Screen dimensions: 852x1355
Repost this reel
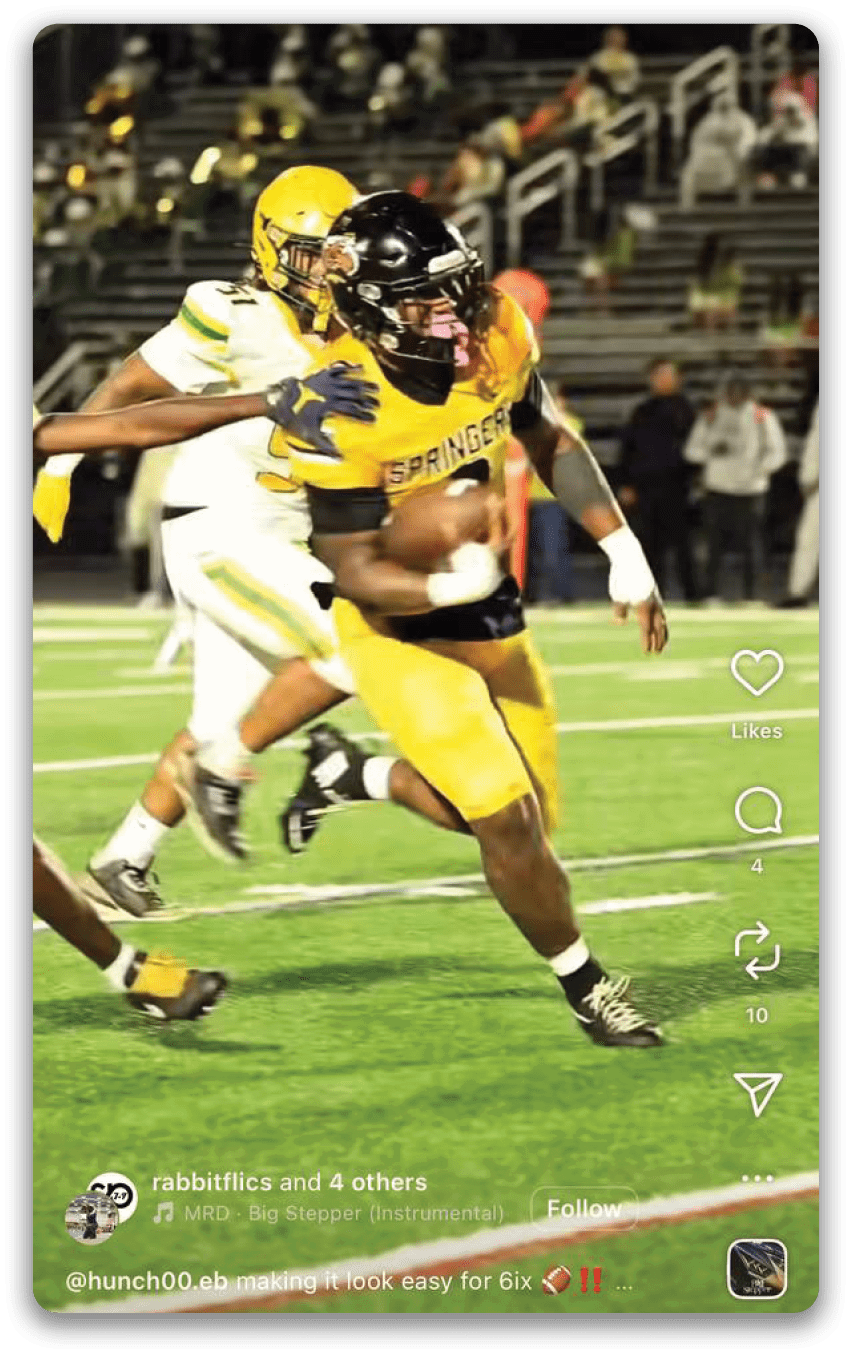point(757,950)
